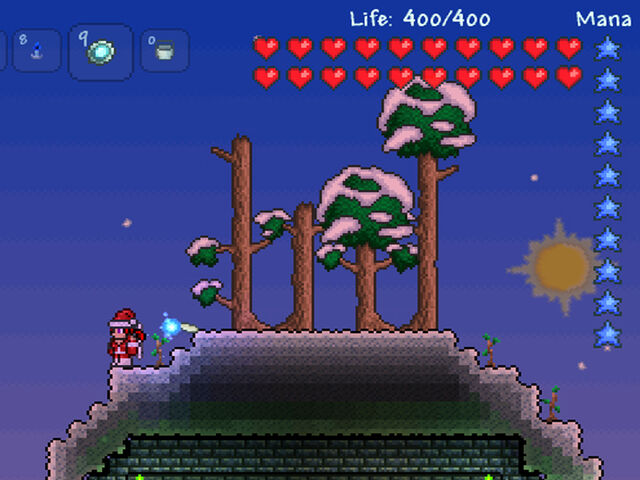
Task: Select hotbar slot 9 with the magic mirror
Action: pos(100,50)
